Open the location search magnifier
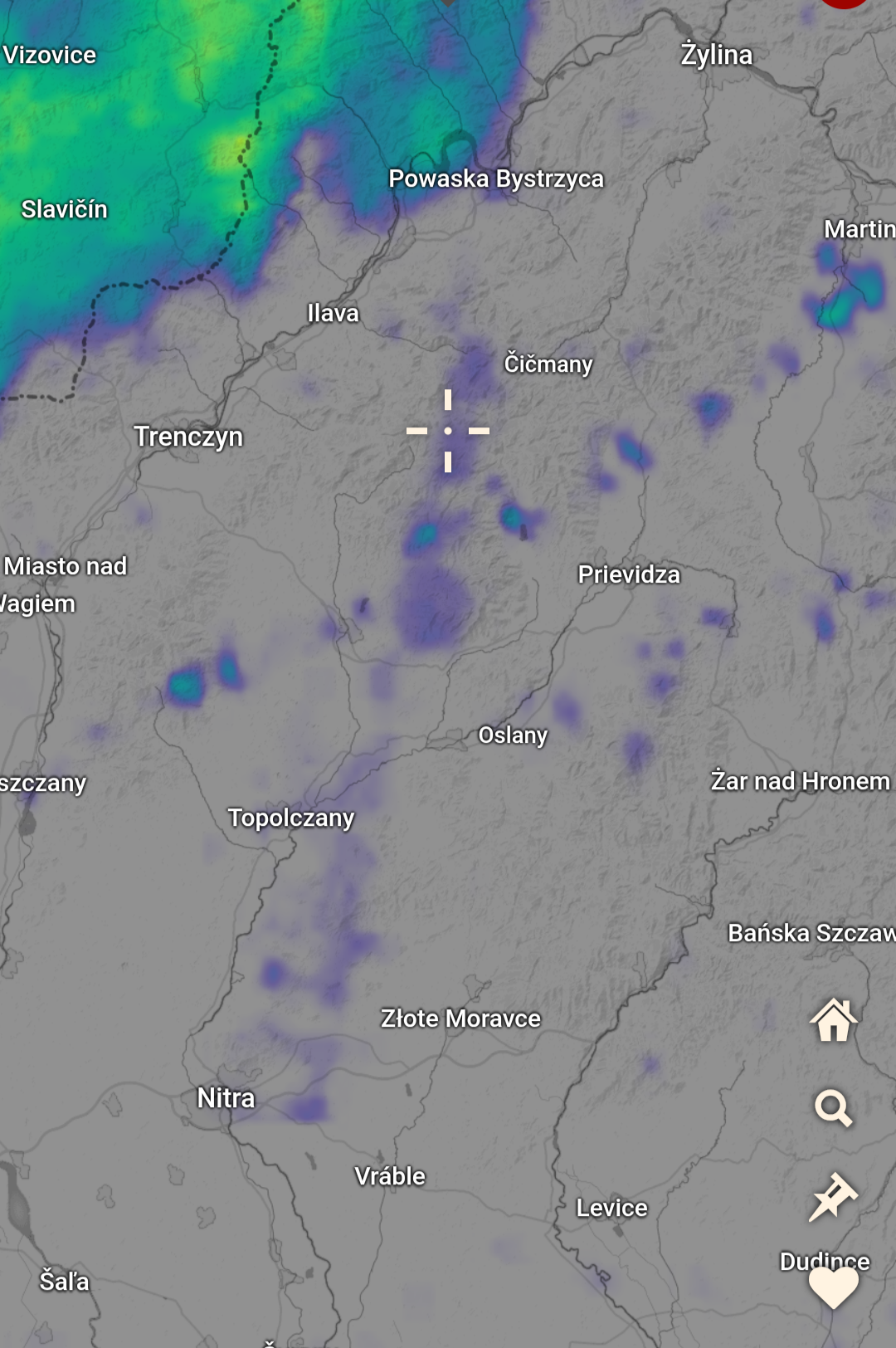 click(x=833, y=1107)
